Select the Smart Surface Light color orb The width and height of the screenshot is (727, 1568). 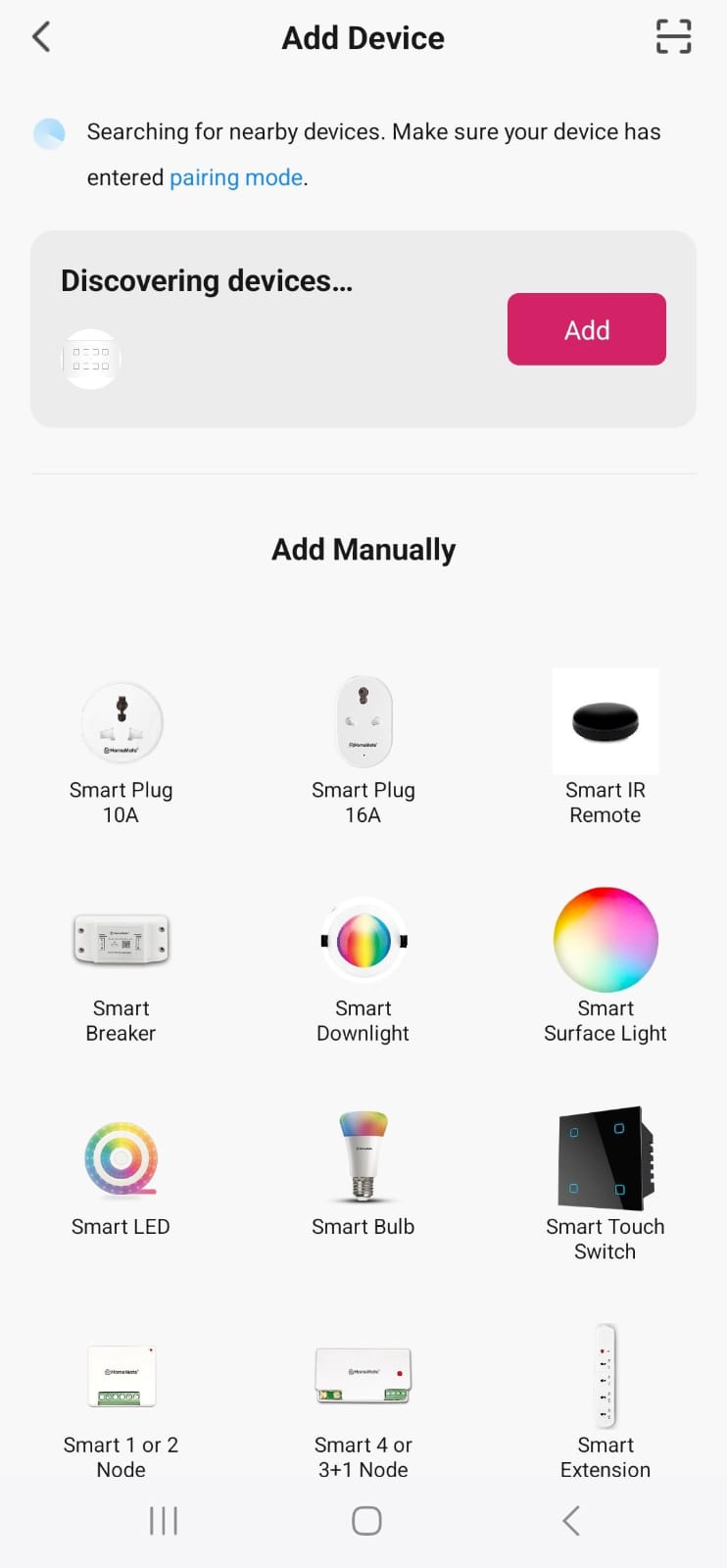605,940
